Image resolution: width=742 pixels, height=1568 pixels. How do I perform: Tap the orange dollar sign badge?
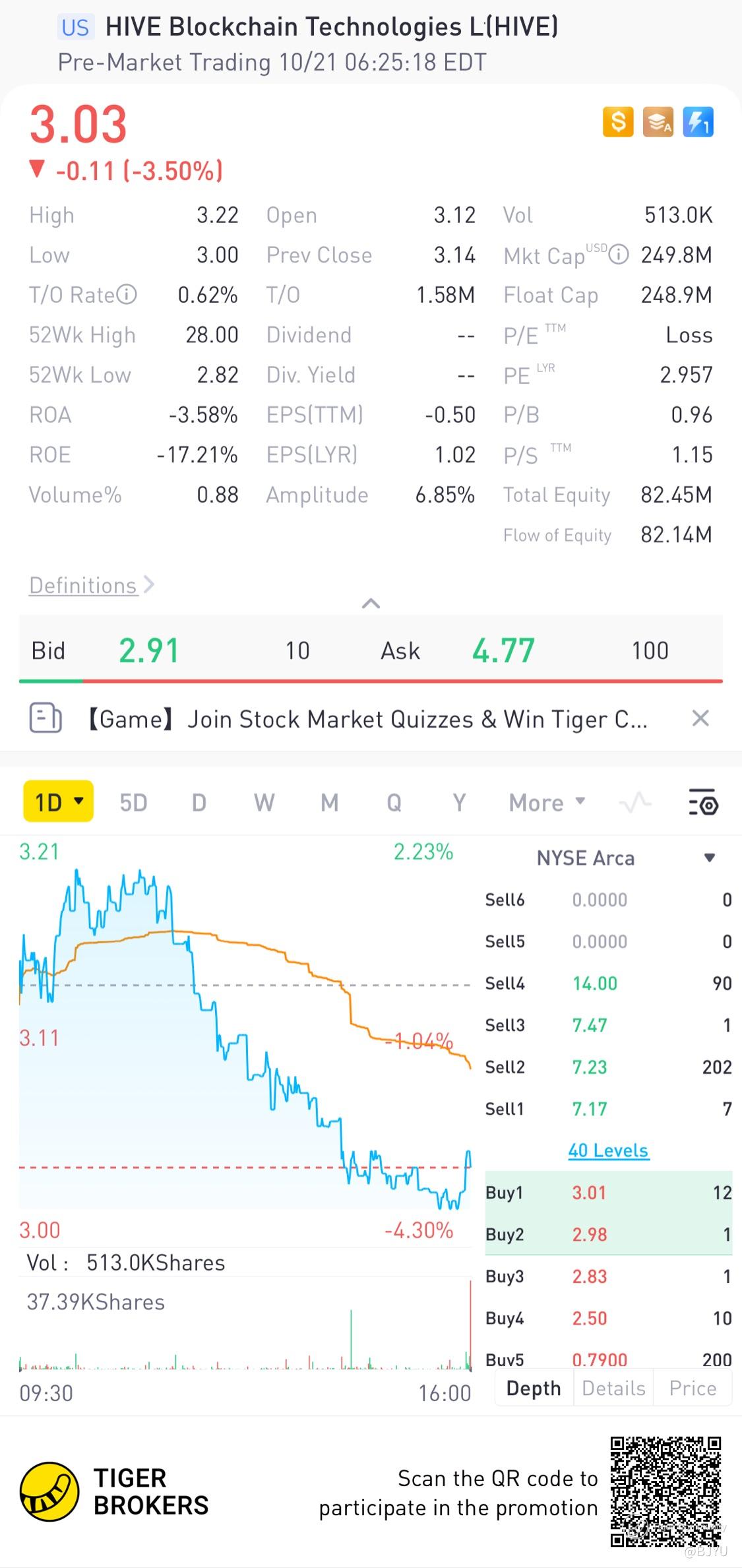coord(618,122)
